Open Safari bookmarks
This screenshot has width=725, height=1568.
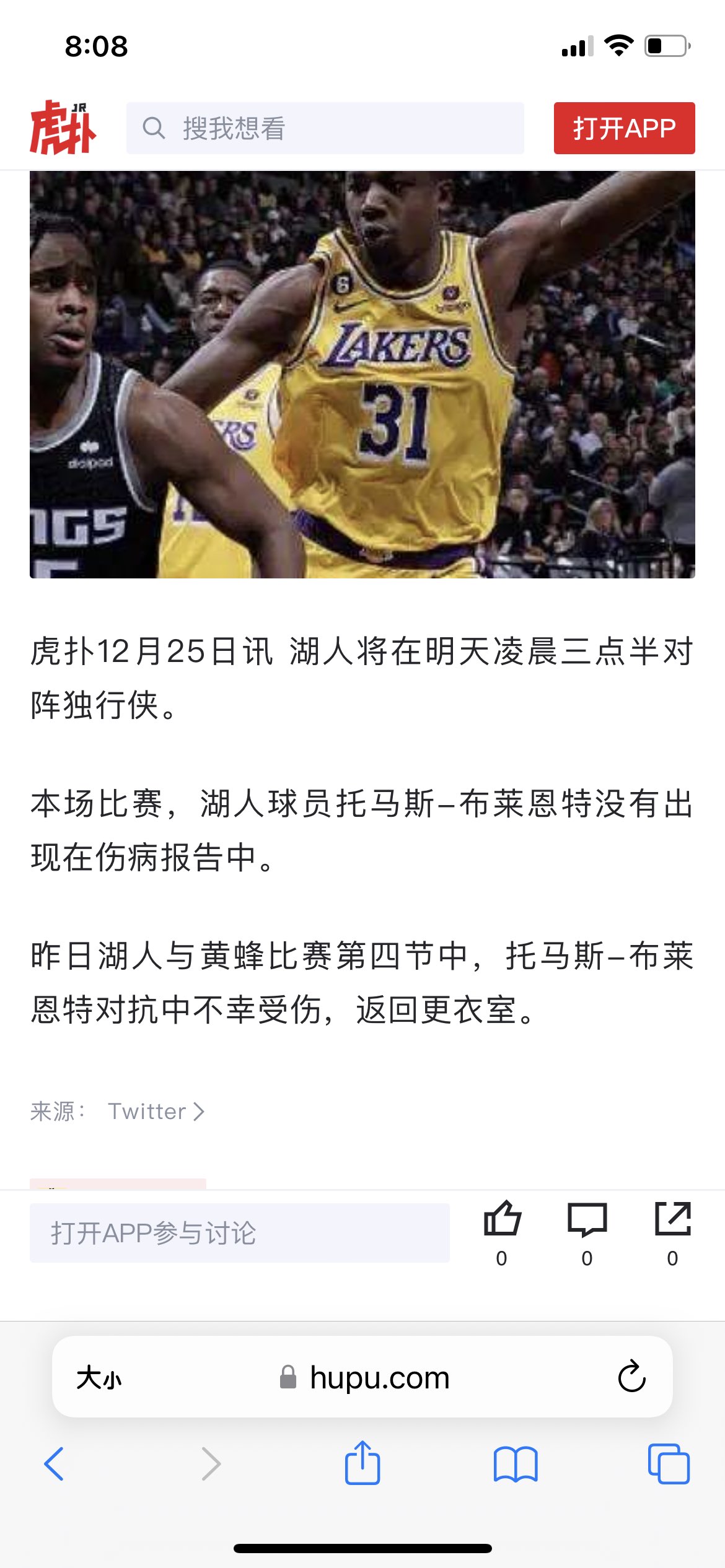click(x=516, y=1464)
